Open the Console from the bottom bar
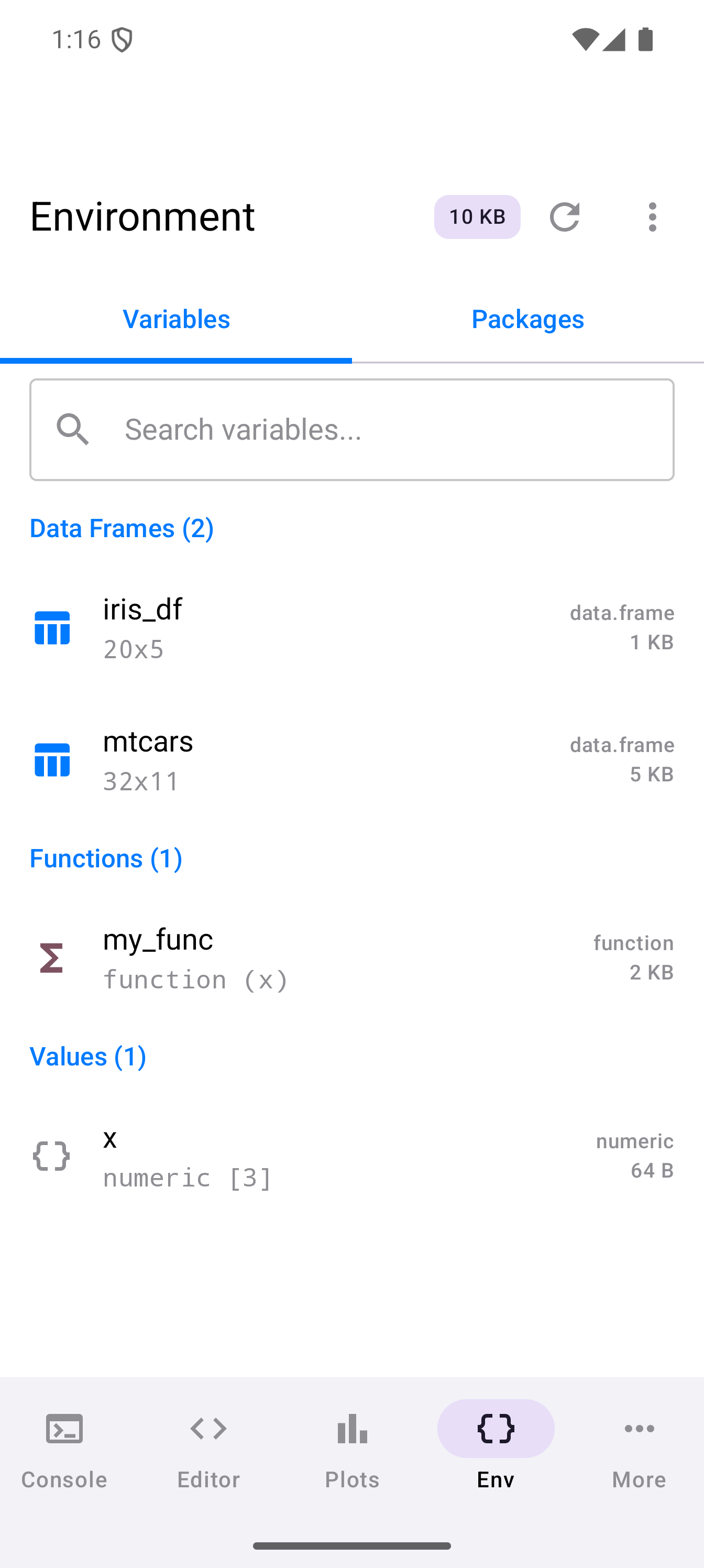This screenshot has width=704, height=1568. pos(63,1429)
